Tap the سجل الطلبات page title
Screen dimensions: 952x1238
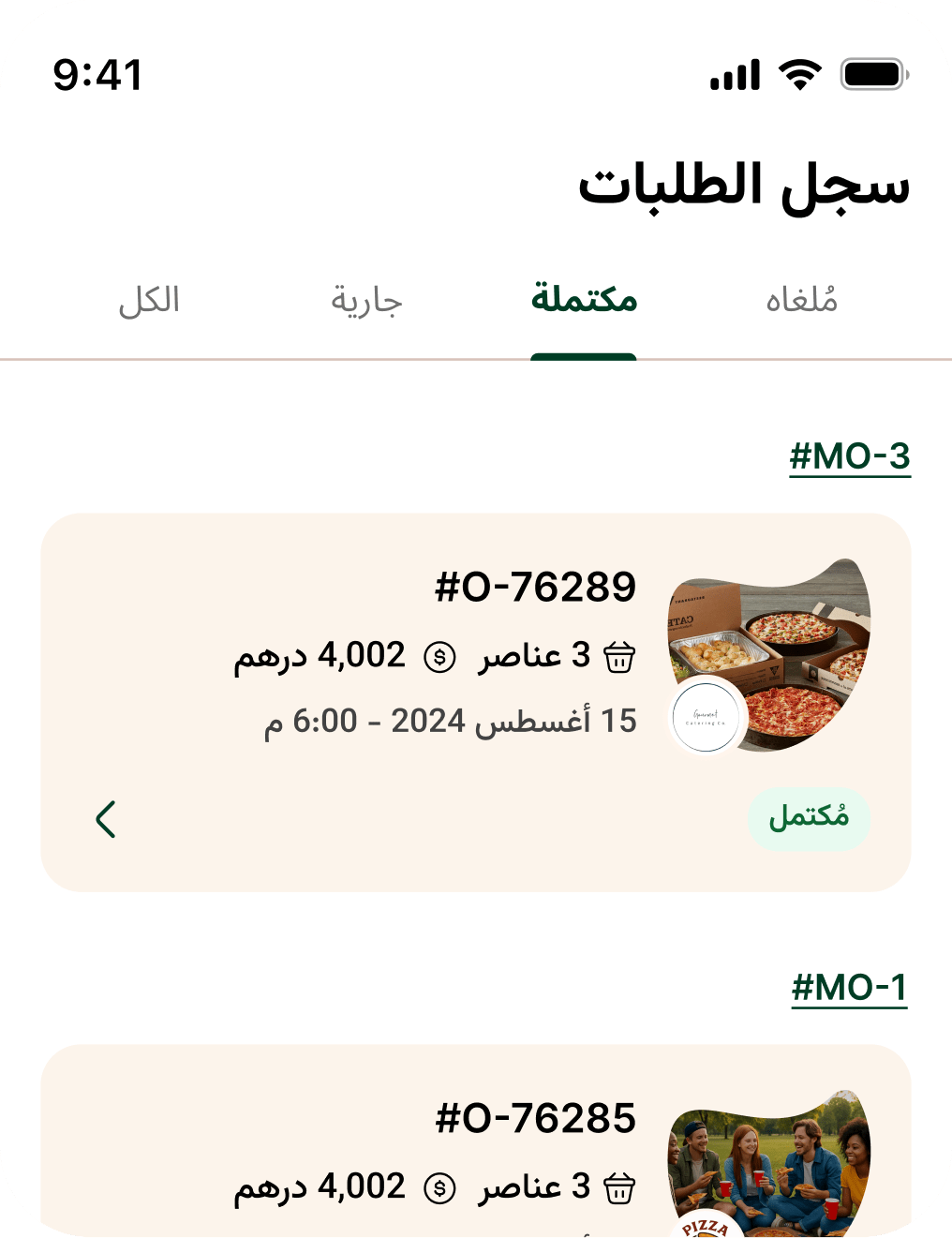746,184
